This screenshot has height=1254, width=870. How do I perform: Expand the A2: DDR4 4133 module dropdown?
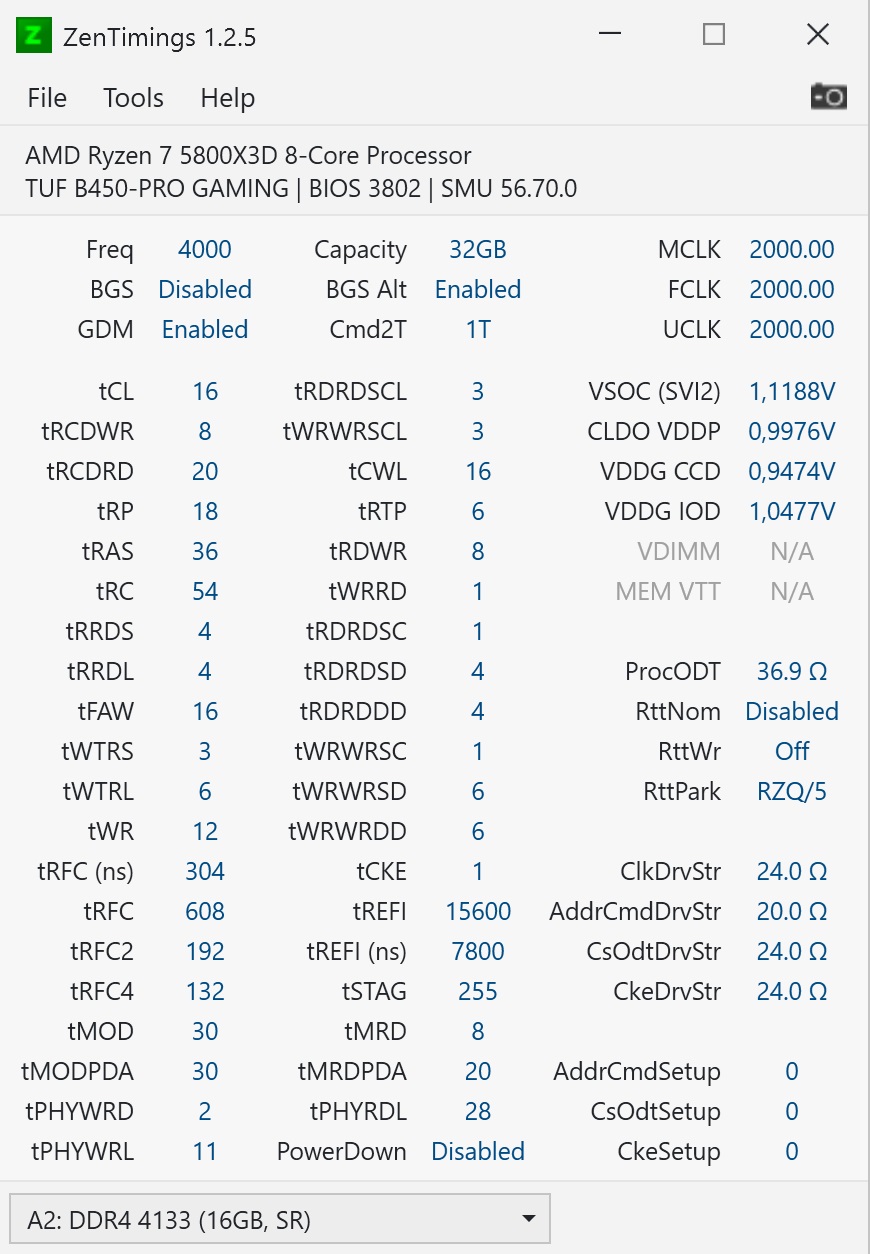coord(280,1219)
